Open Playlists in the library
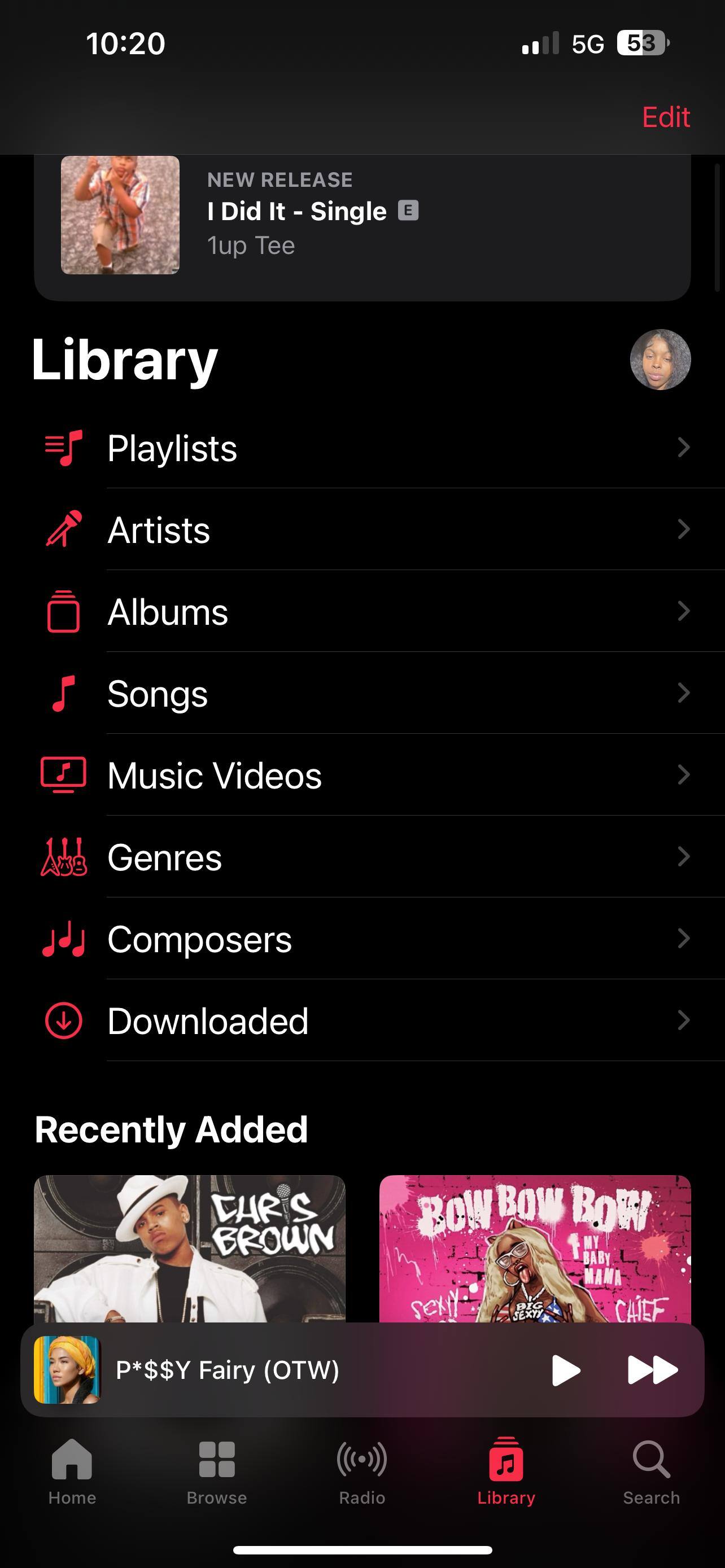This screenshot has height=1568, width=725. pyautogui.click(x=365, y=448)
